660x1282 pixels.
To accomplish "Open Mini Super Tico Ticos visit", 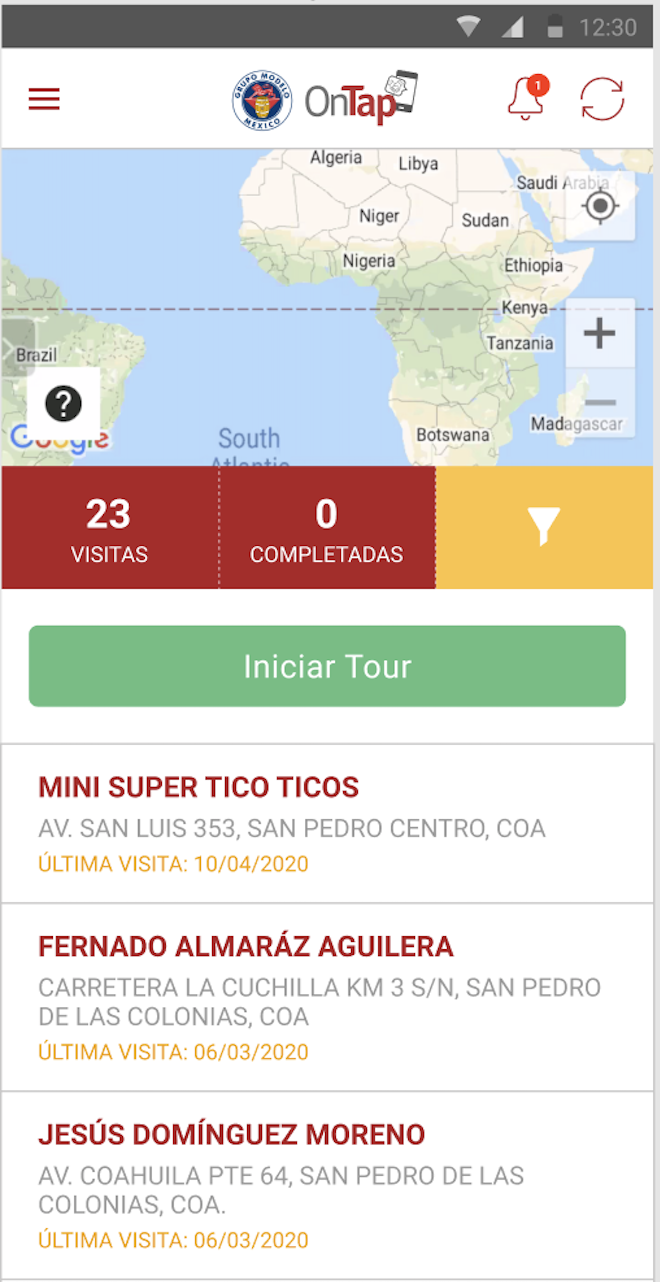I will (327, 823).
